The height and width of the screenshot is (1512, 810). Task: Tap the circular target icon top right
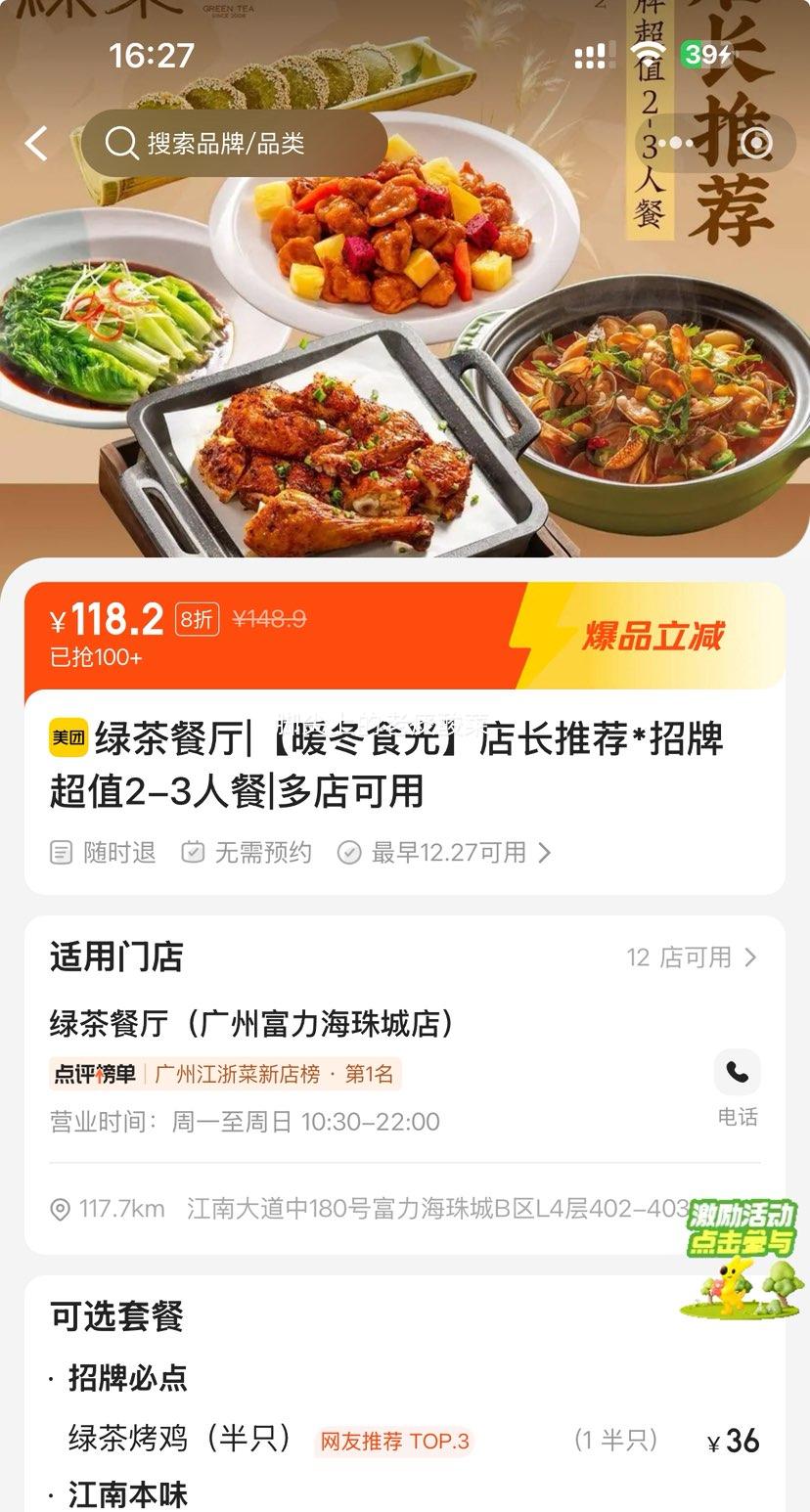pos(758,143)
